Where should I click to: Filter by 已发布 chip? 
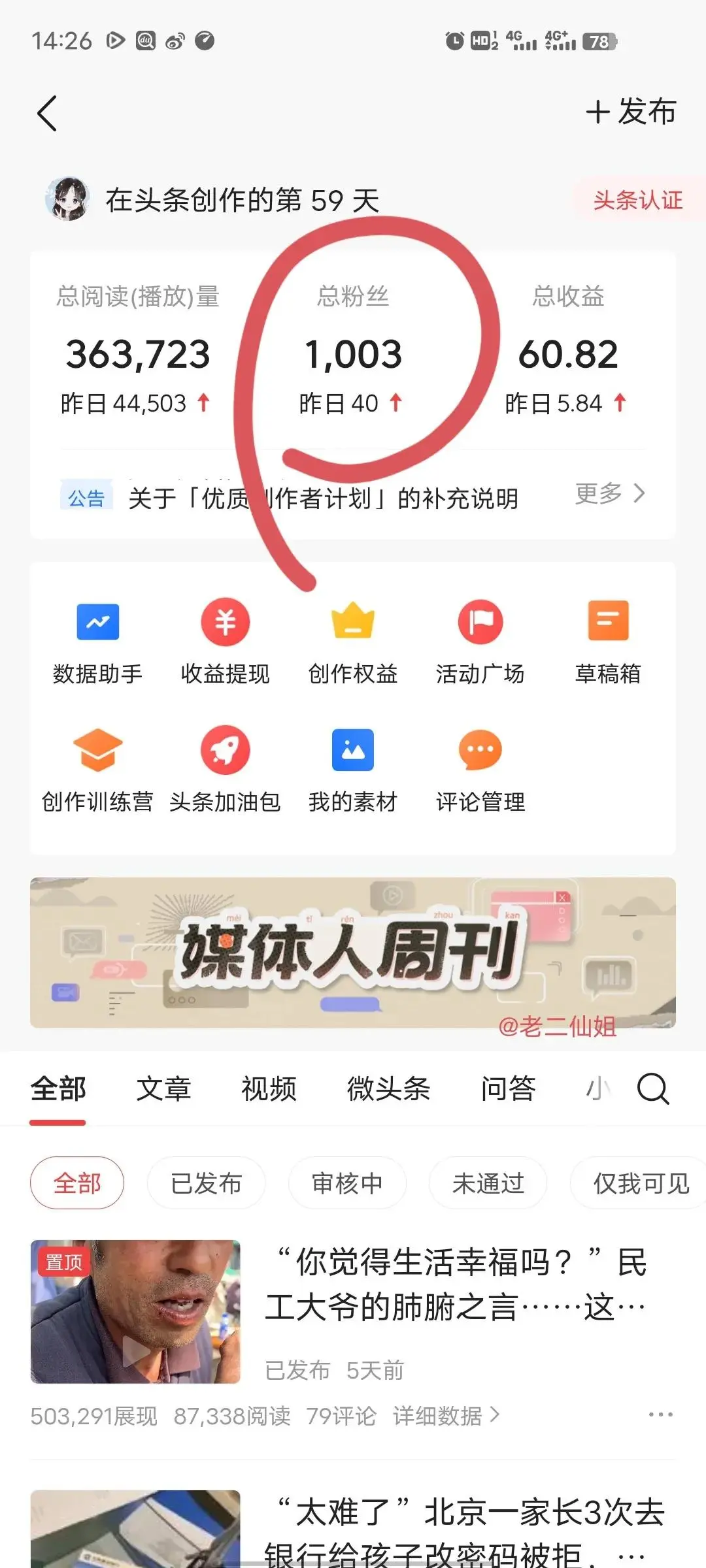tap(206, 1183)
